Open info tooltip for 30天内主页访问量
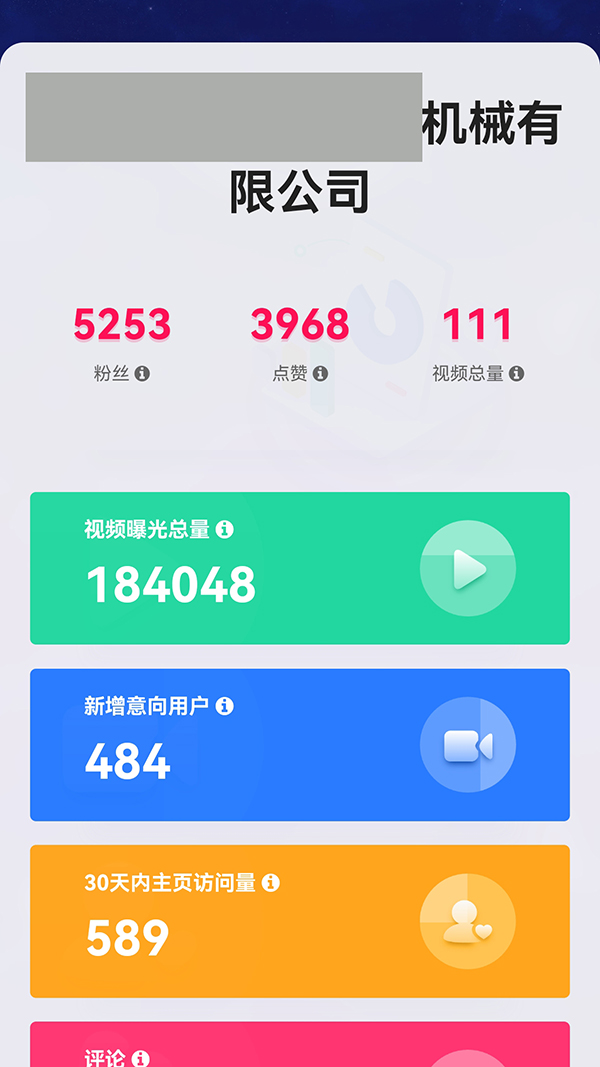Screen dimensions: 600x1067 tap(270, 883)
